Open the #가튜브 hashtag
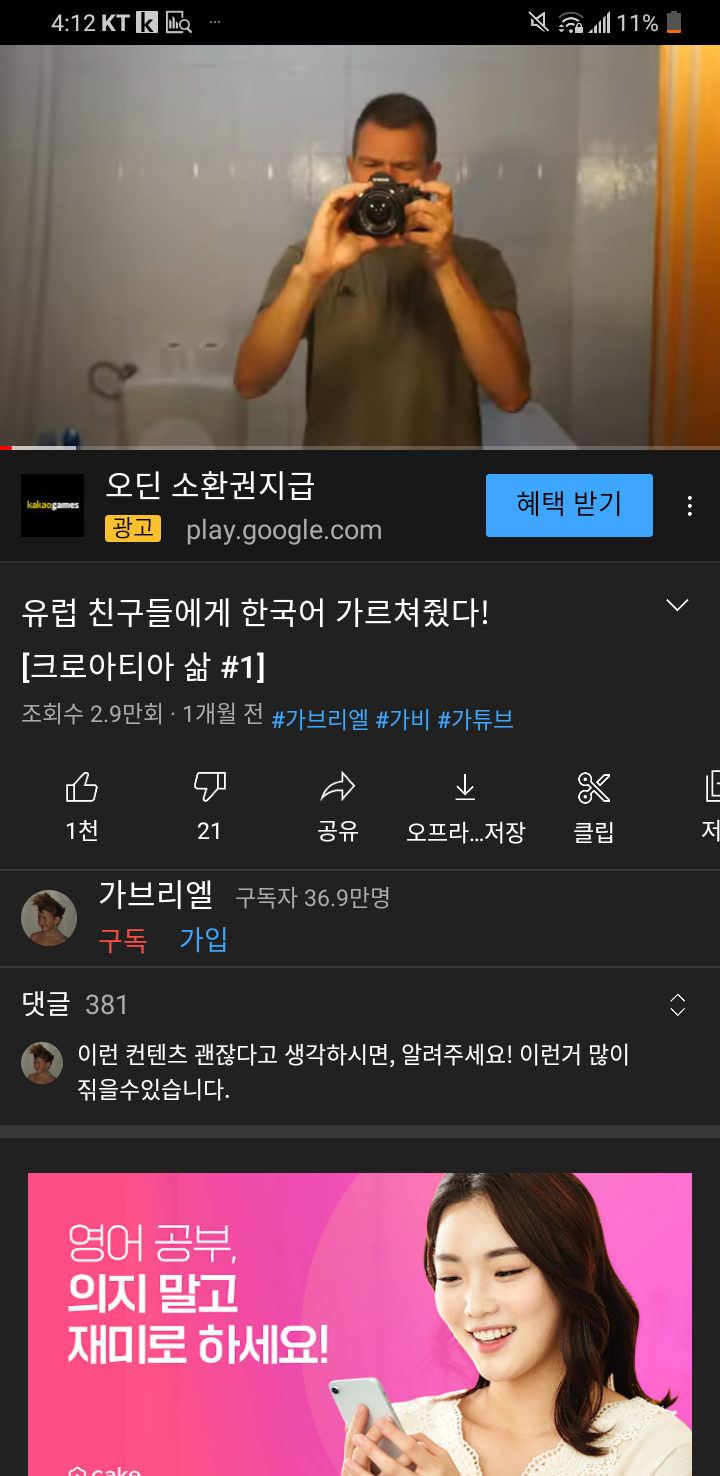Screen dimensions: 720x1476 pos(476,718)
